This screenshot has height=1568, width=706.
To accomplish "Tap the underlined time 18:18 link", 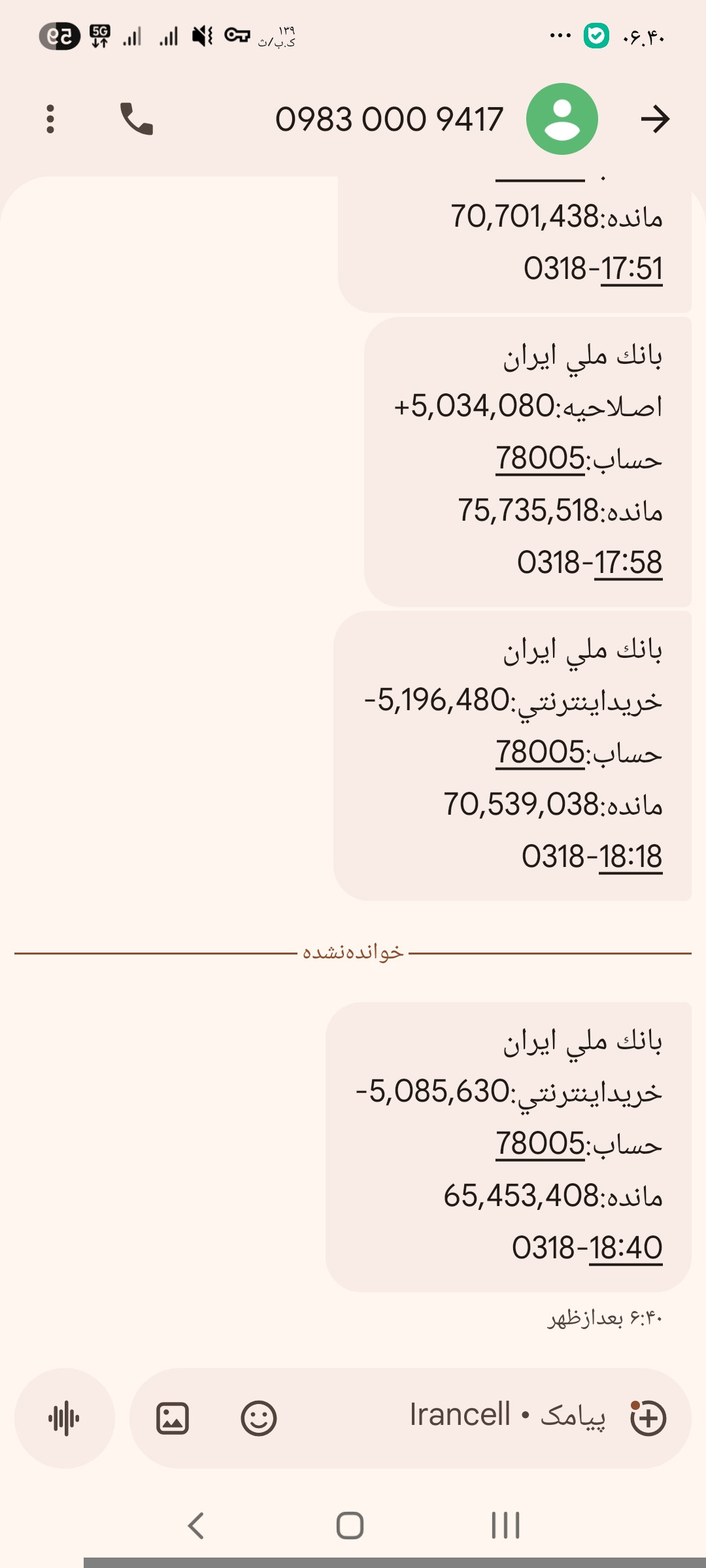I will point(630,857).
